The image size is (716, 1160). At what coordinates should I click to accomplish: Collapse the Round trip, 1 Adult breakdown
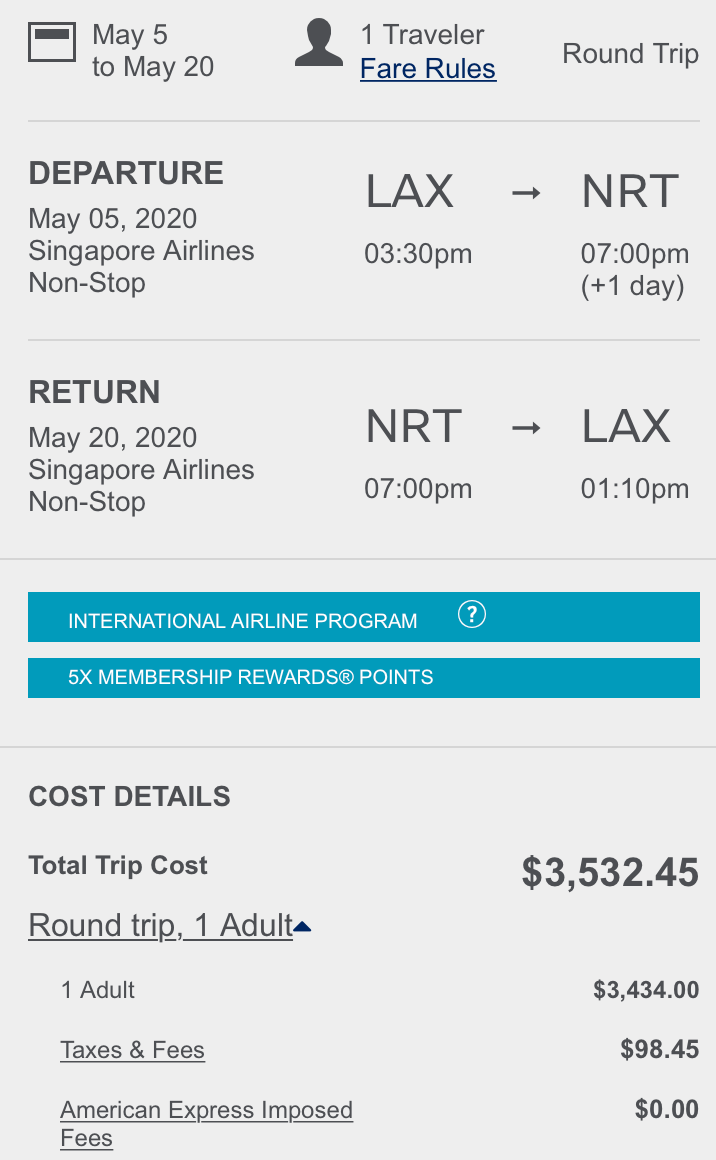pyautogui.click(x=170, y=926)
